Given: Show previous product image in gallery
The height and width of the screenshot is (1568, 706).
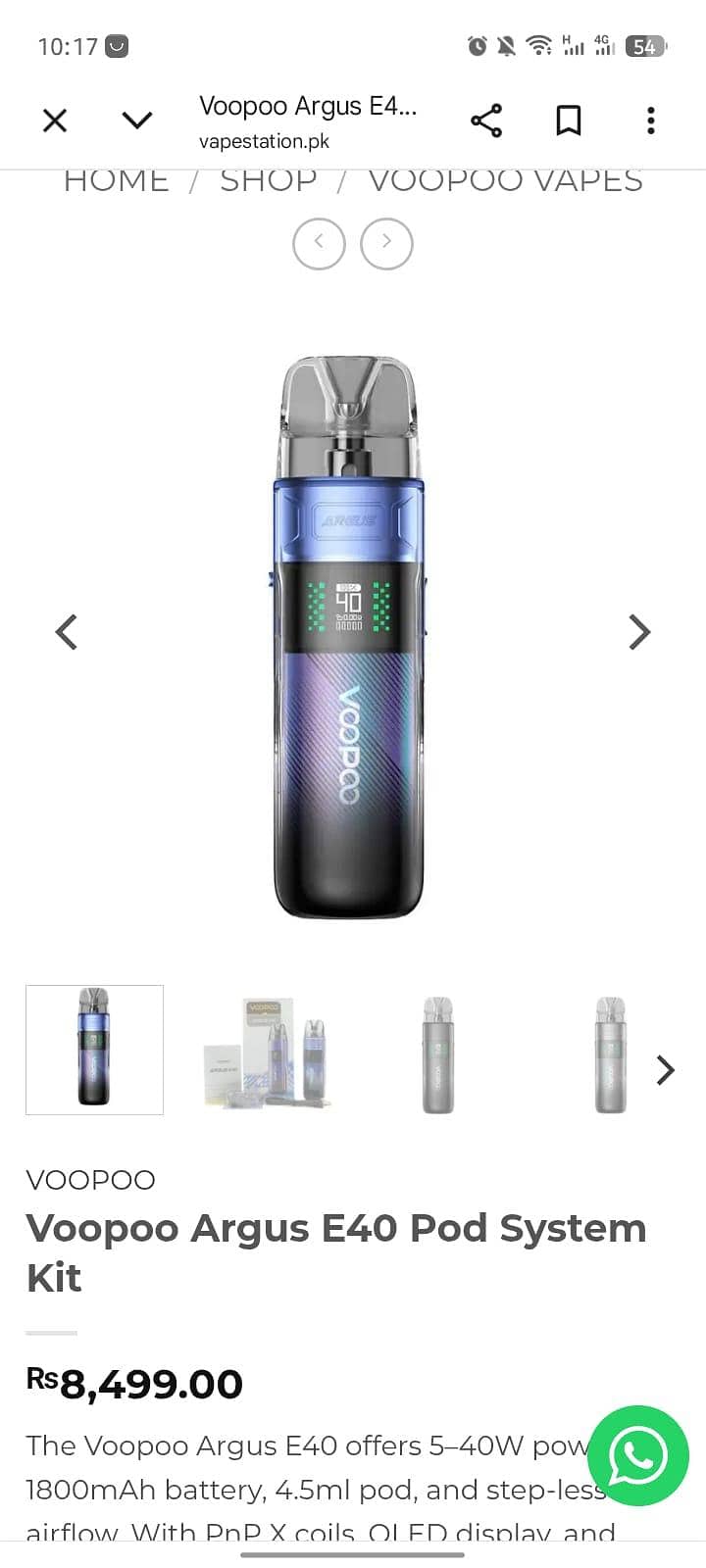Looking at the screenshot, I should click(67, 632).
